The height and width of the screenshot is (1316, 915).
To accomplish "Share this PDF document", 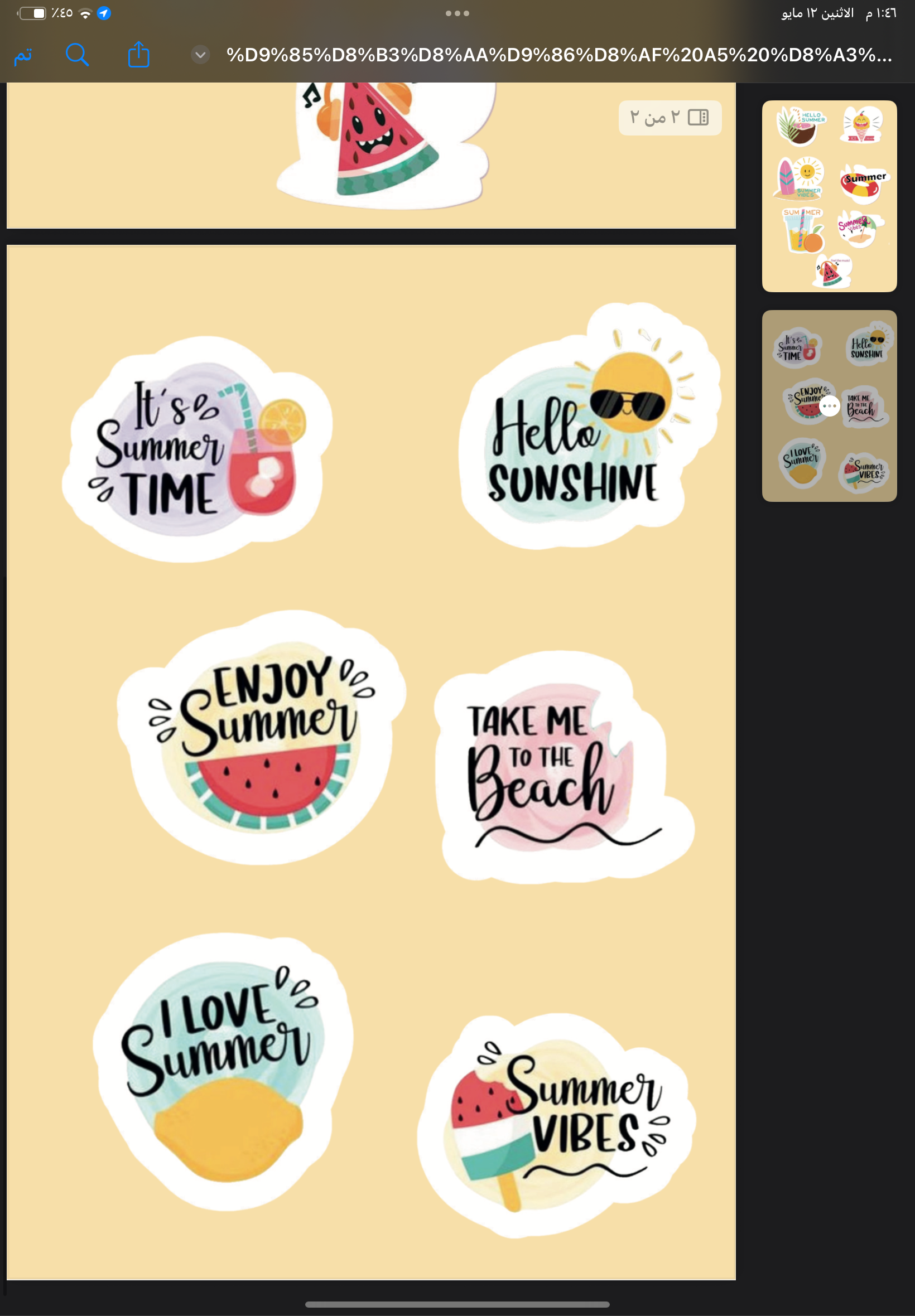I will (x=138, y=55).
